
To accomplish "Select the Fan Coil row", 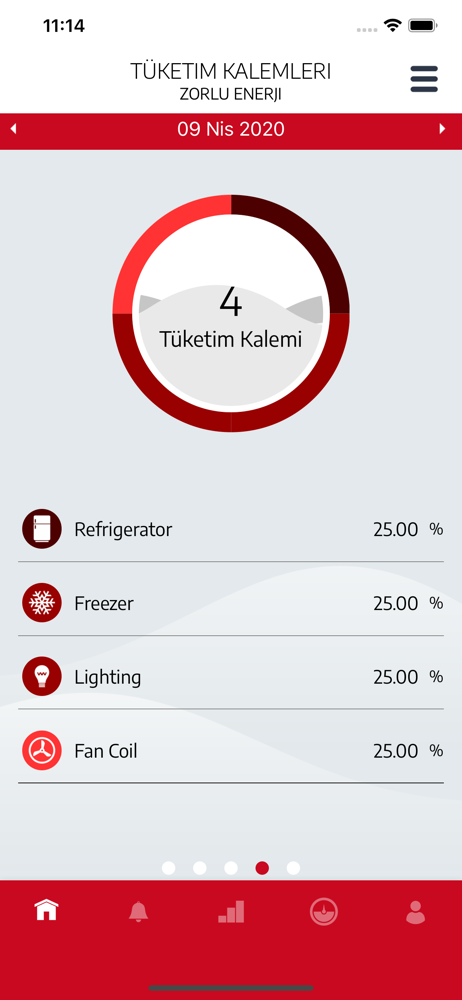I will 231,751.
